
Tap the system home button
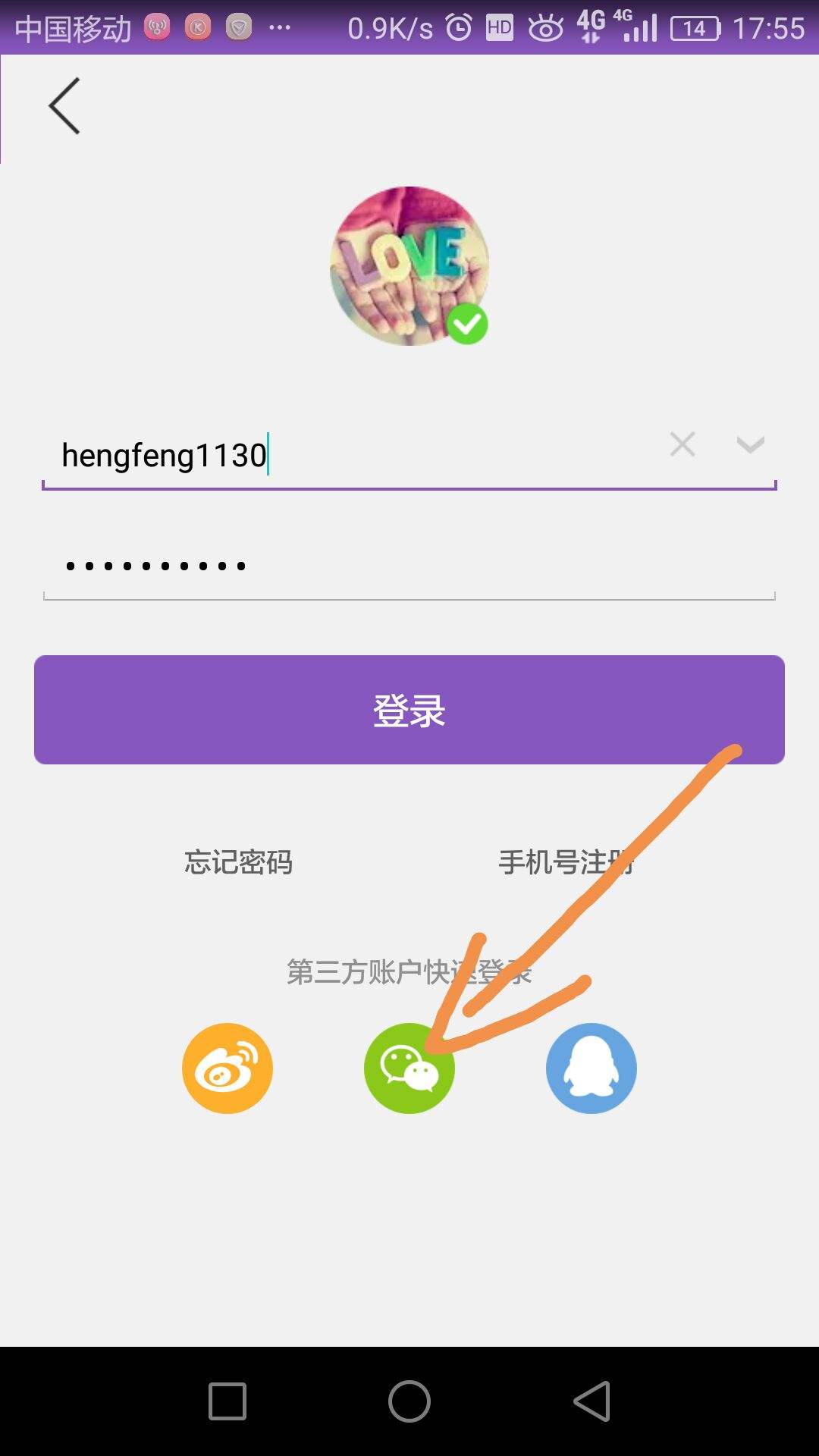(409, 1401)
